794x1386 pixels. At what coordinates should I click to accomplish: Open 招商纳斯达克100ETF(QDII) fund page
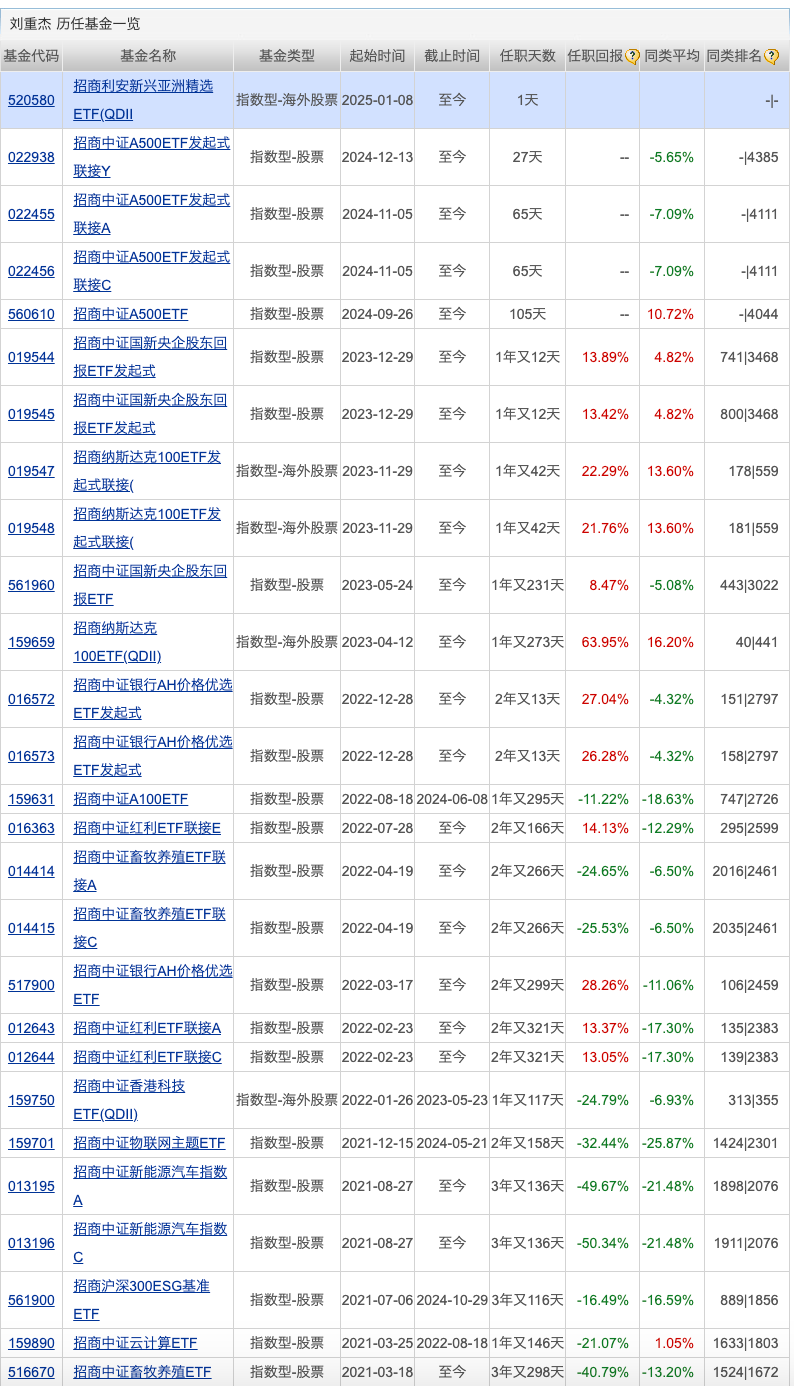coord(116,642)
